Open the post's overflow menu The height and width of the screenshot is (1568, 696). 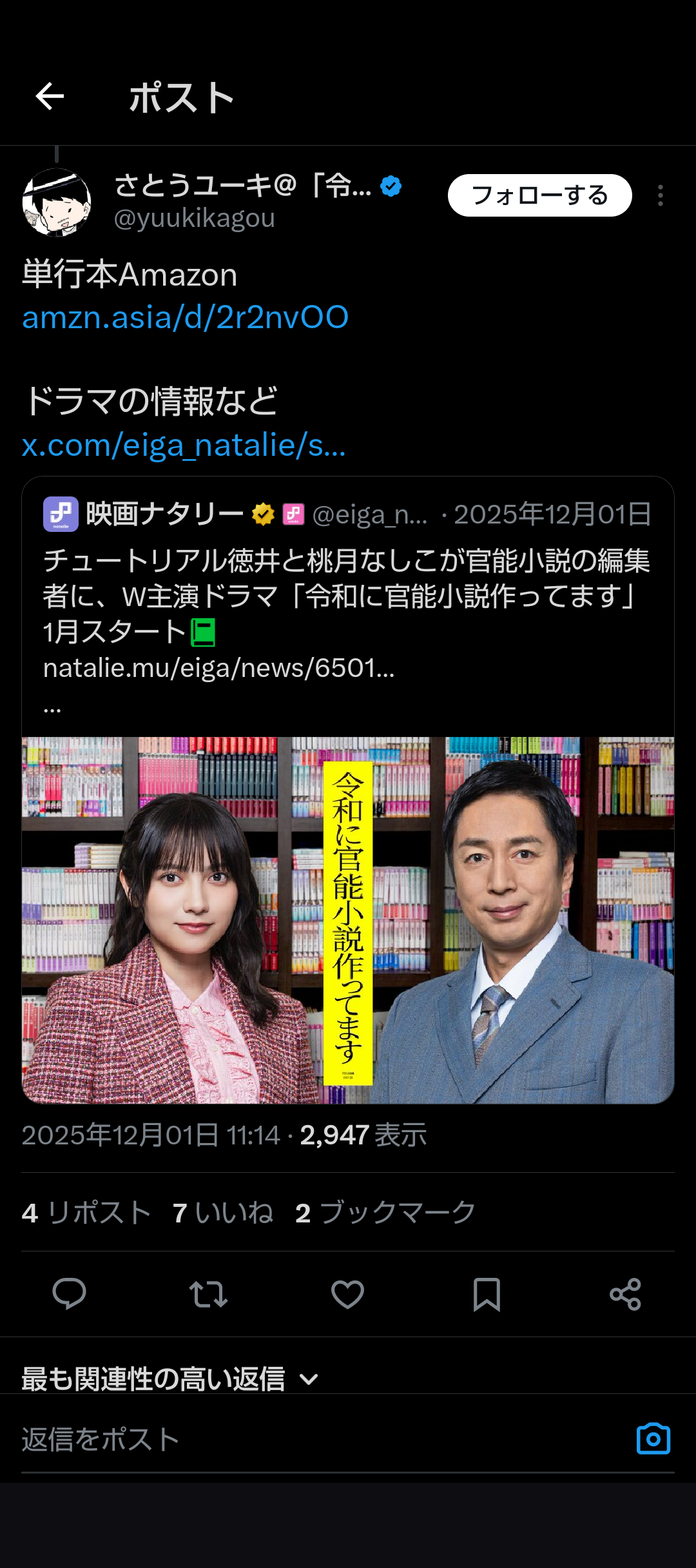pyautogui.click(x=660, y=195)
